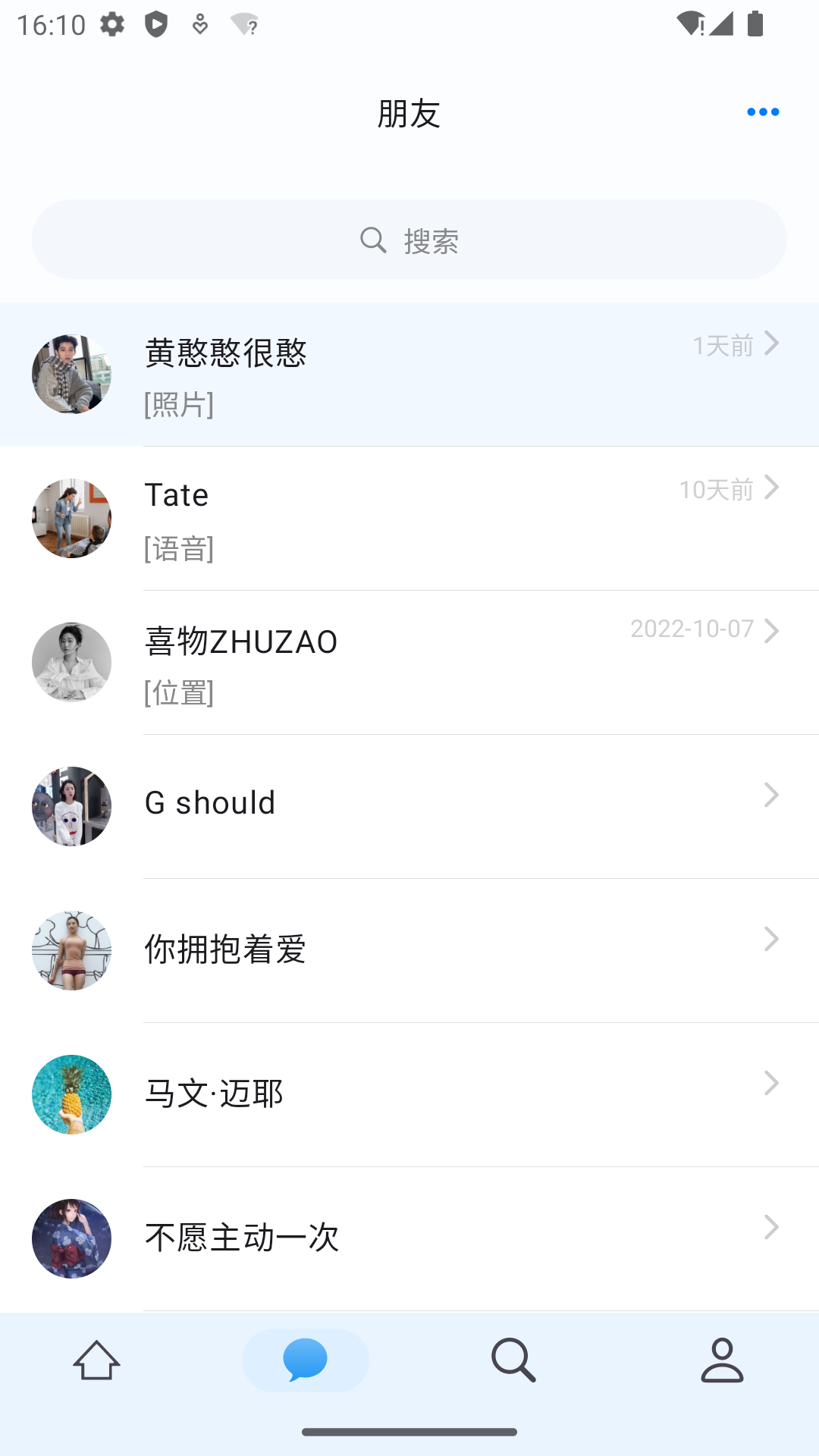Tap the search magnifier icon in bottom bar

(513, 1360)
